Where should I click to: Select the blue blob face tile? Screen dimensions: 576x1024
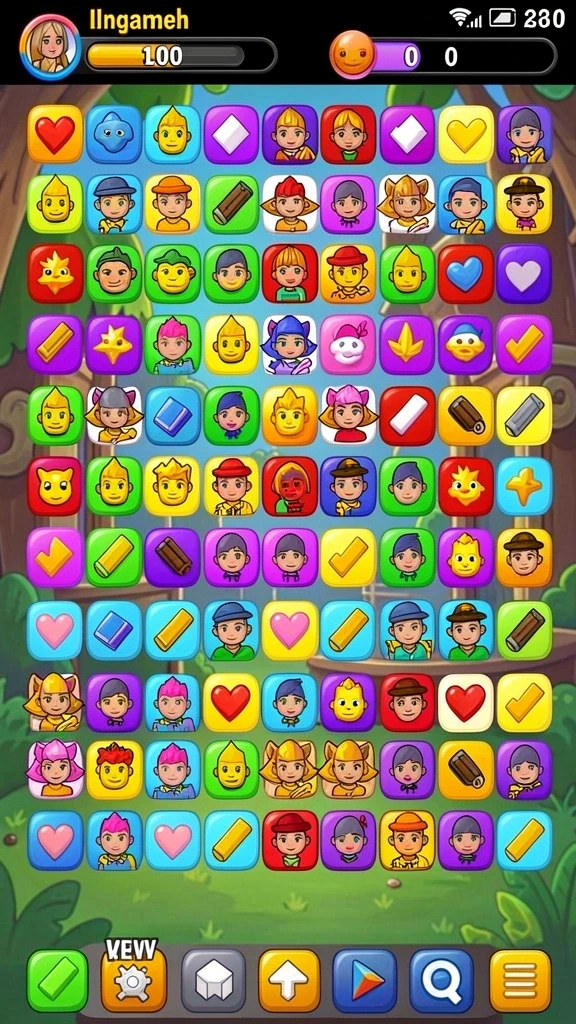point(114,134)
